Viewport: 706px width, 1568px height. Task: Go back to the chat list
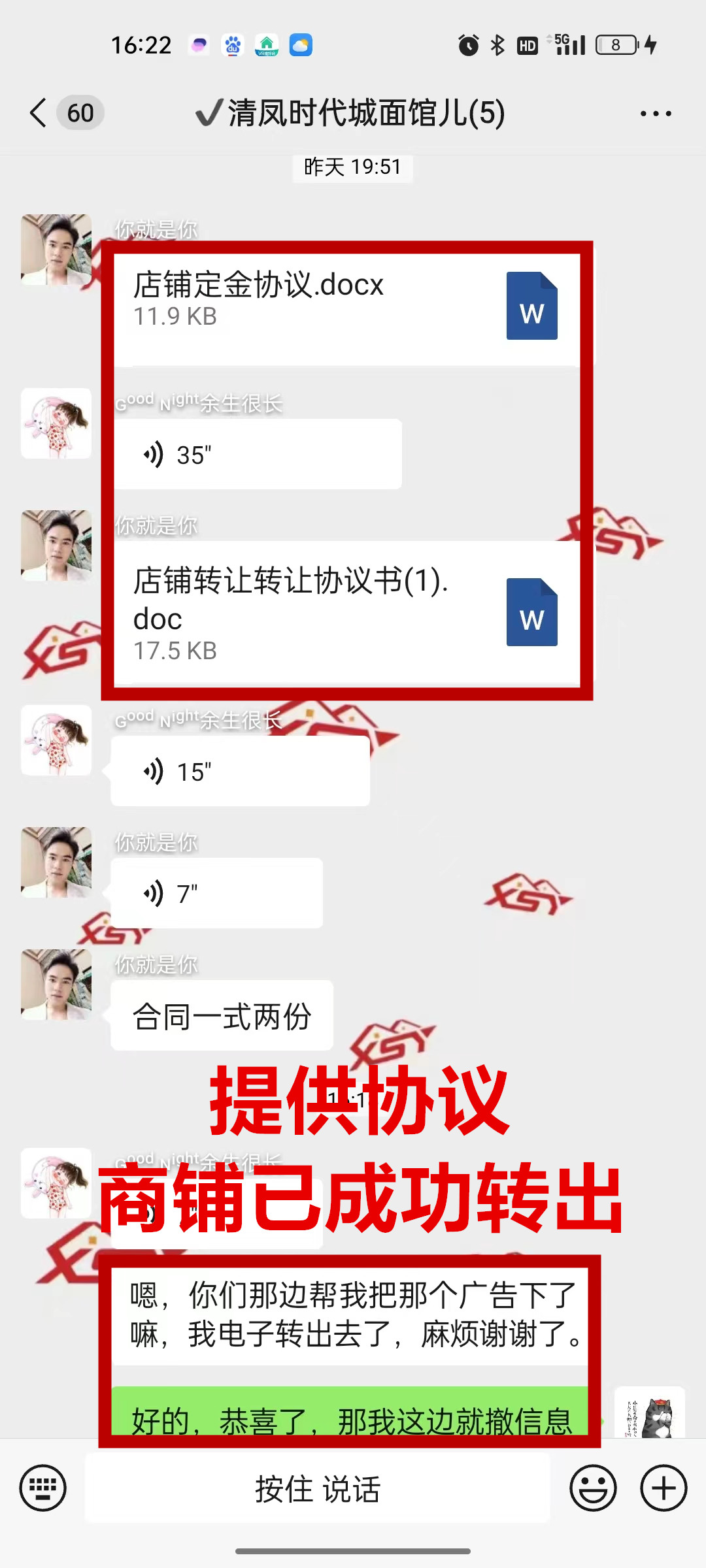point(39,113)
